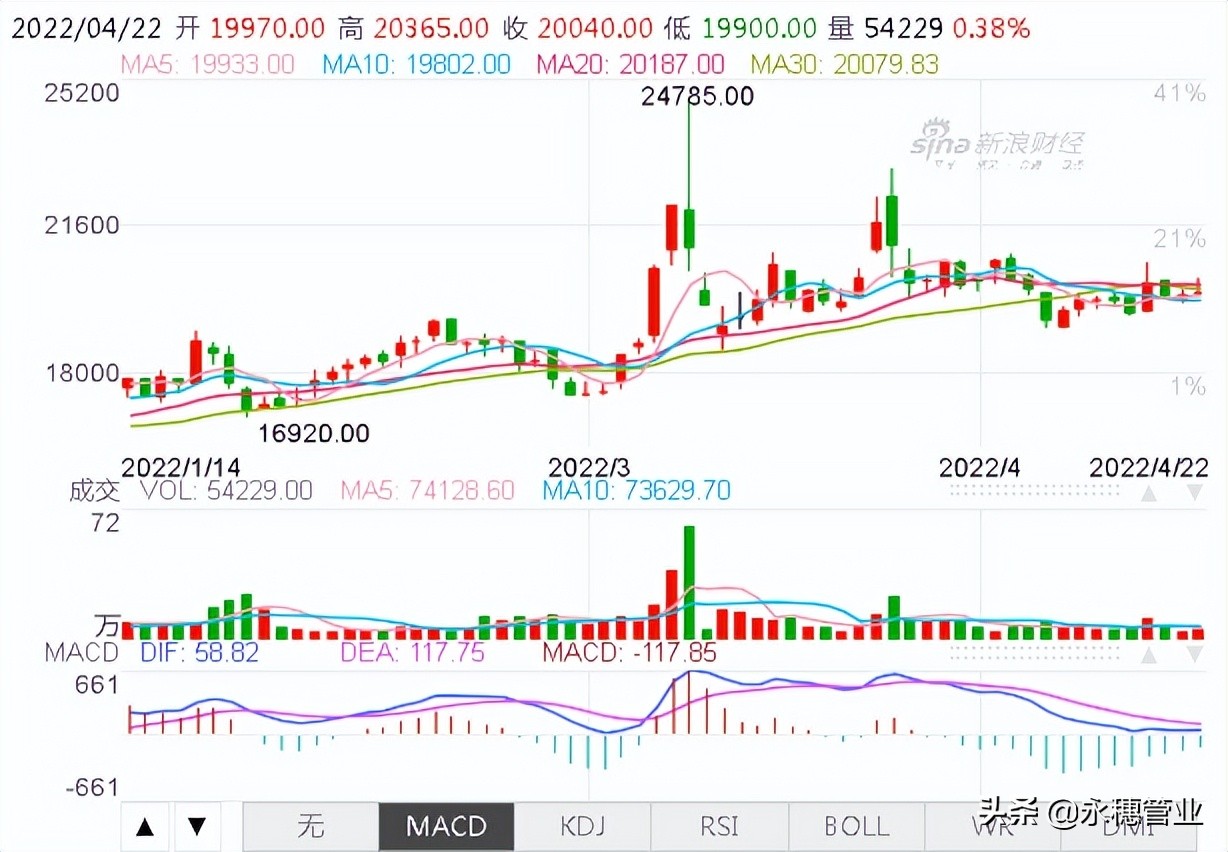Tap the small down arrow in the volume panel
Viewport: 1228px width, 852px height.
click(1195, 492)
